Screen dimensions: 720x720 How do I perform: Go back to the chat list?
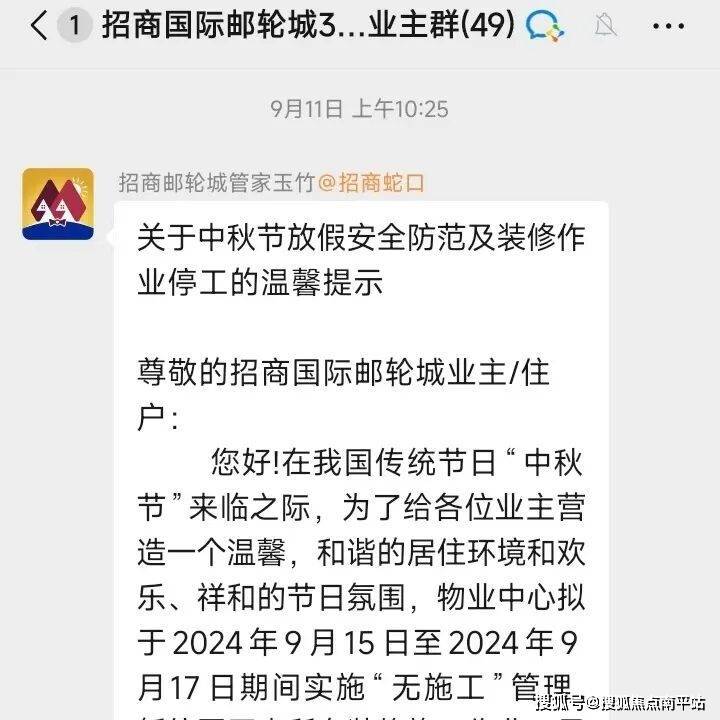point(38,27)
